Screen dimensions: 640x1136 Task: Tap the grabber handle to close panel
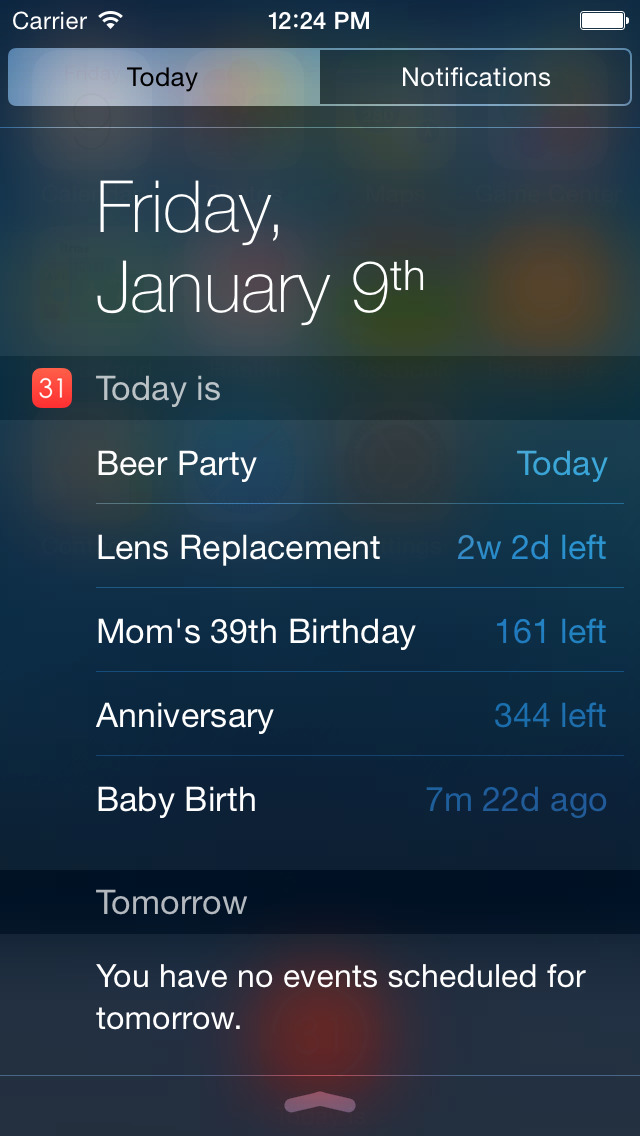(320, 1104)
